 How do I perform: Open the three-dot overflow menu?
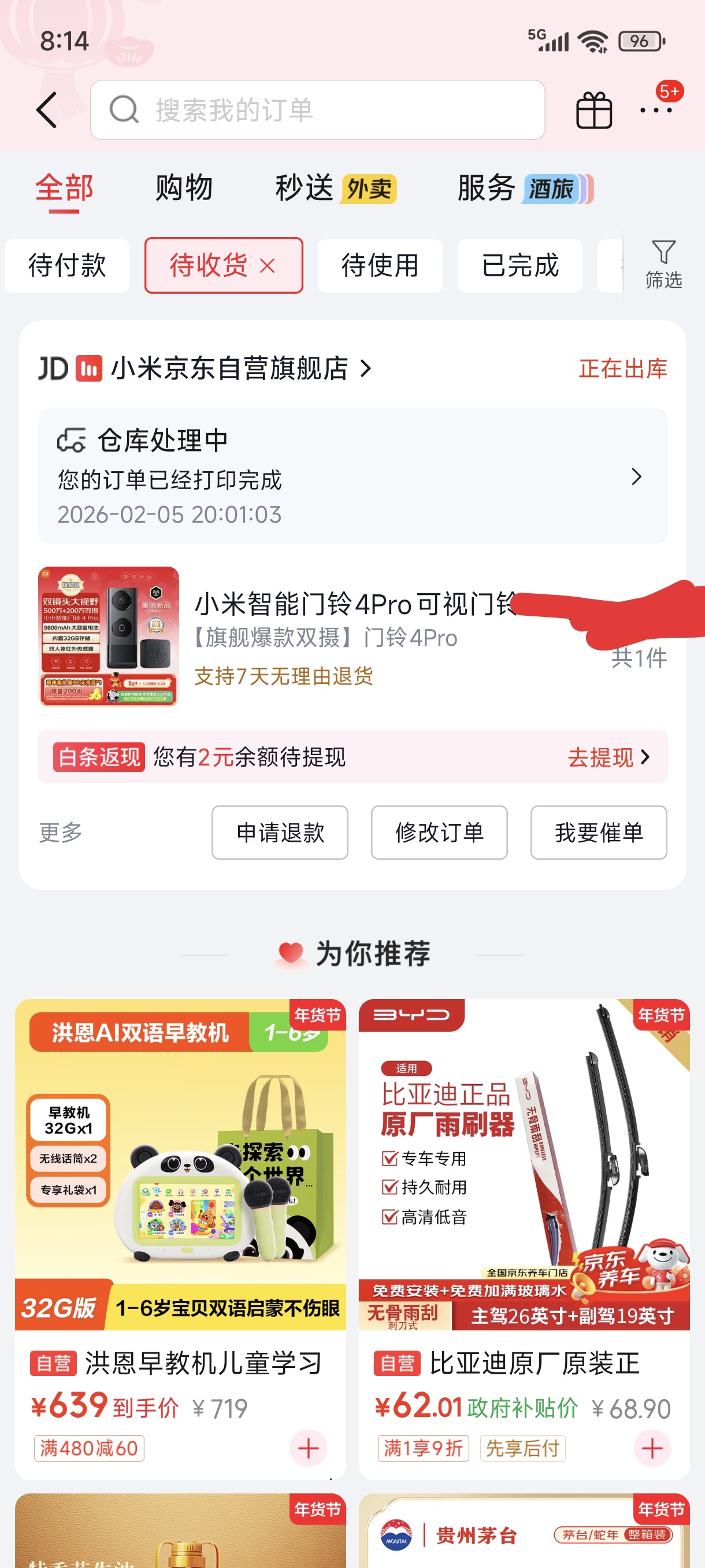pyautogui.click(x=656, y=110)
